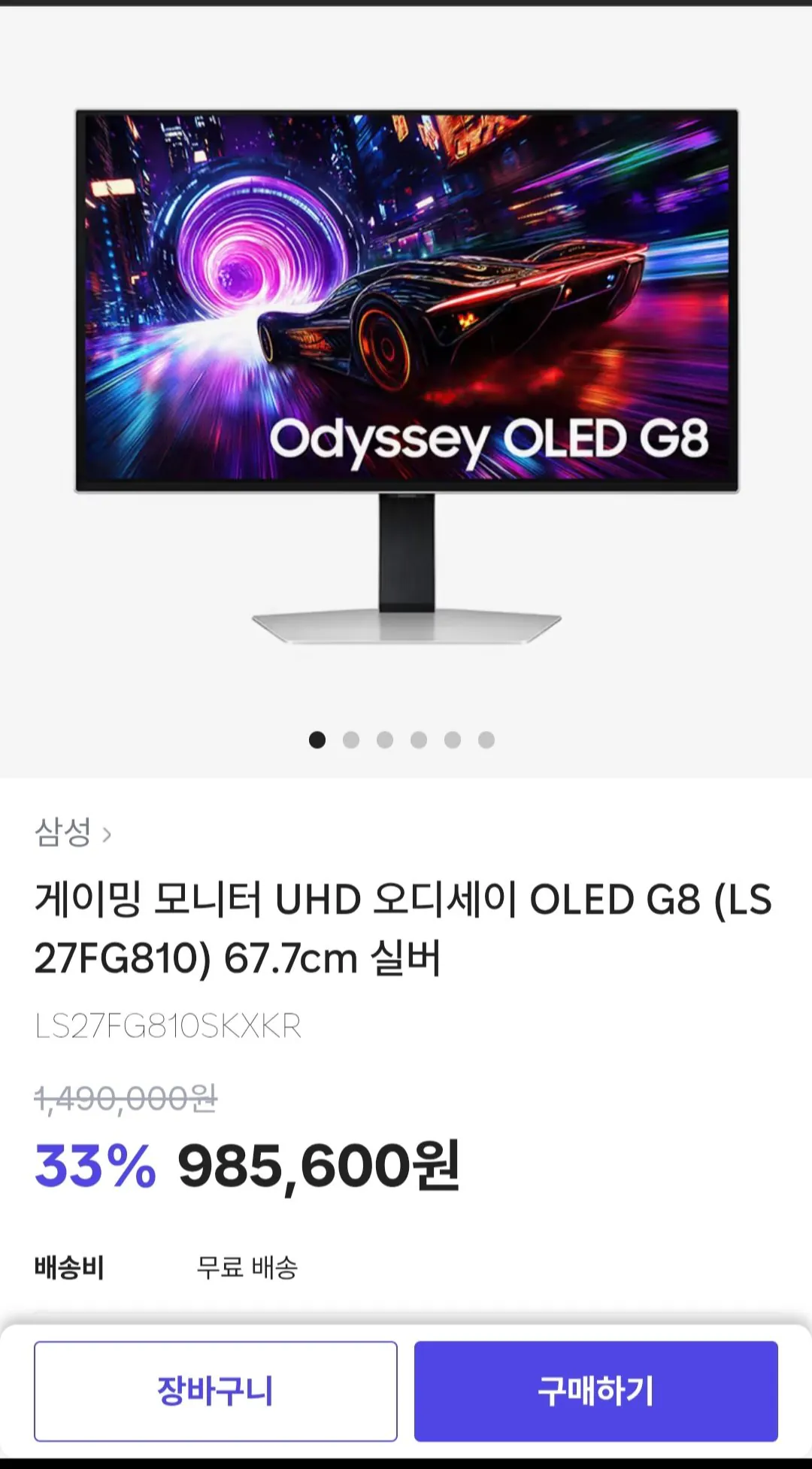This screenshot has width=812, height=1469.
Task: Select the fourth carousel indicator dot
Action: [x=419, y=740]
